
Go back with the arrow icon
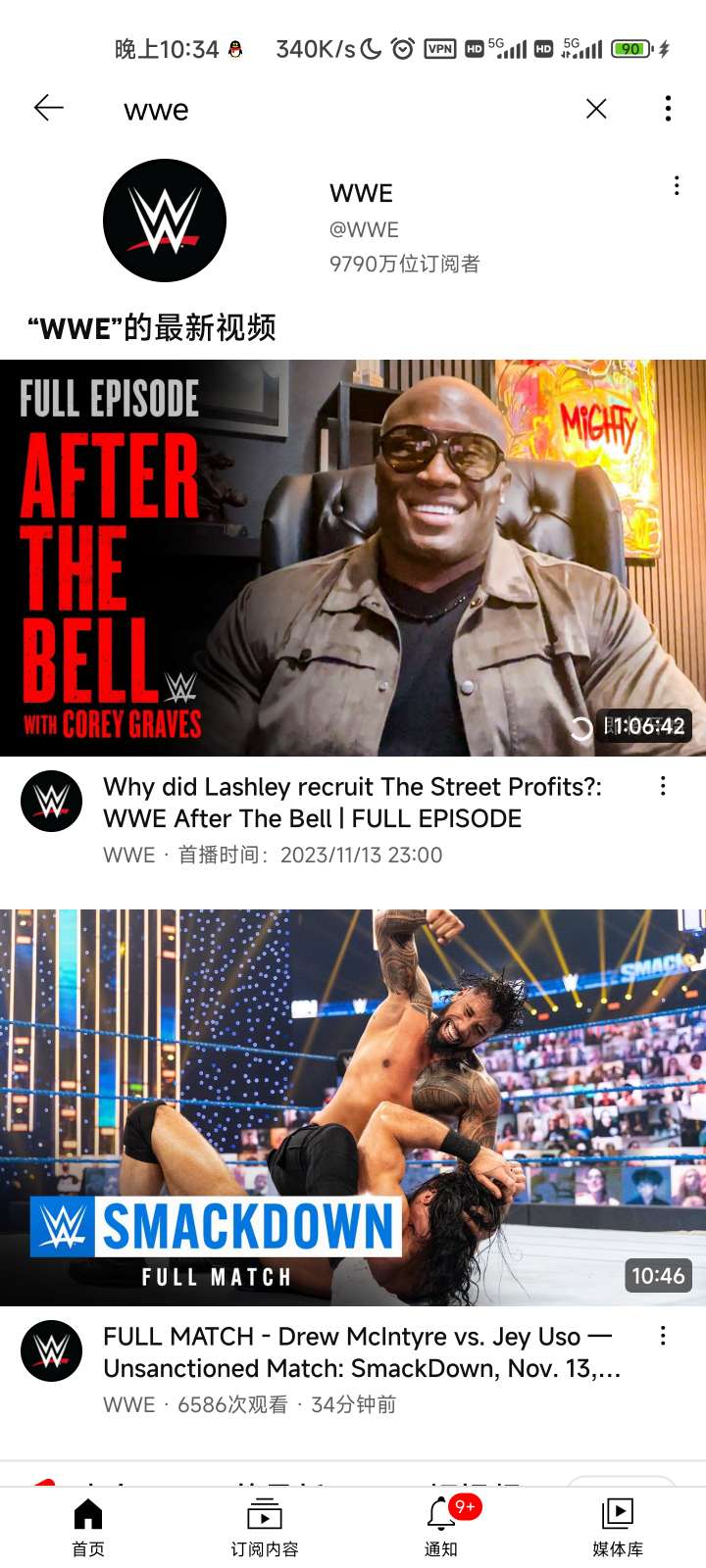(48, 108)
